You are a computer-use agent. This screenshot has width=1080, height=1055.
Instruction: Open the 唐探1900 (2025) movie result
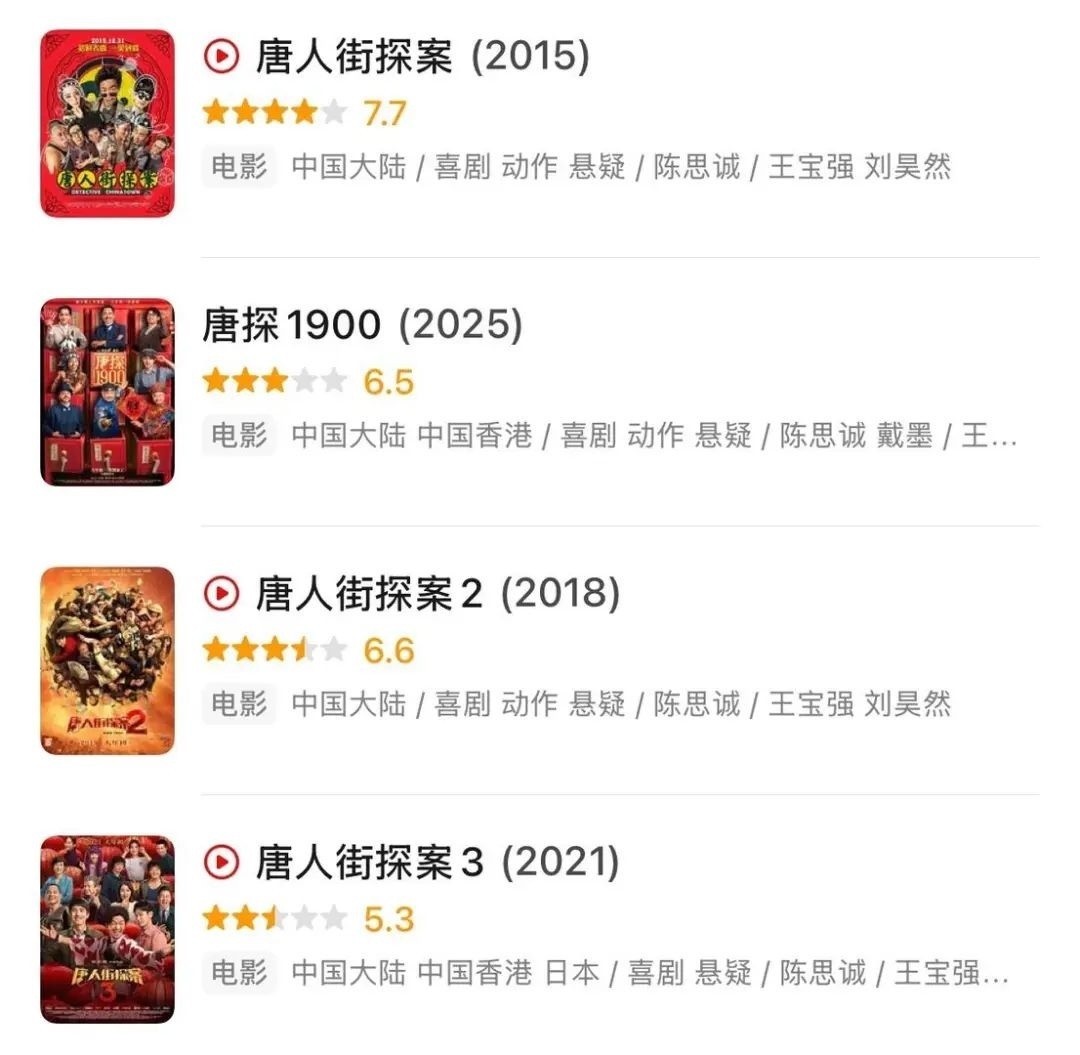361,325
